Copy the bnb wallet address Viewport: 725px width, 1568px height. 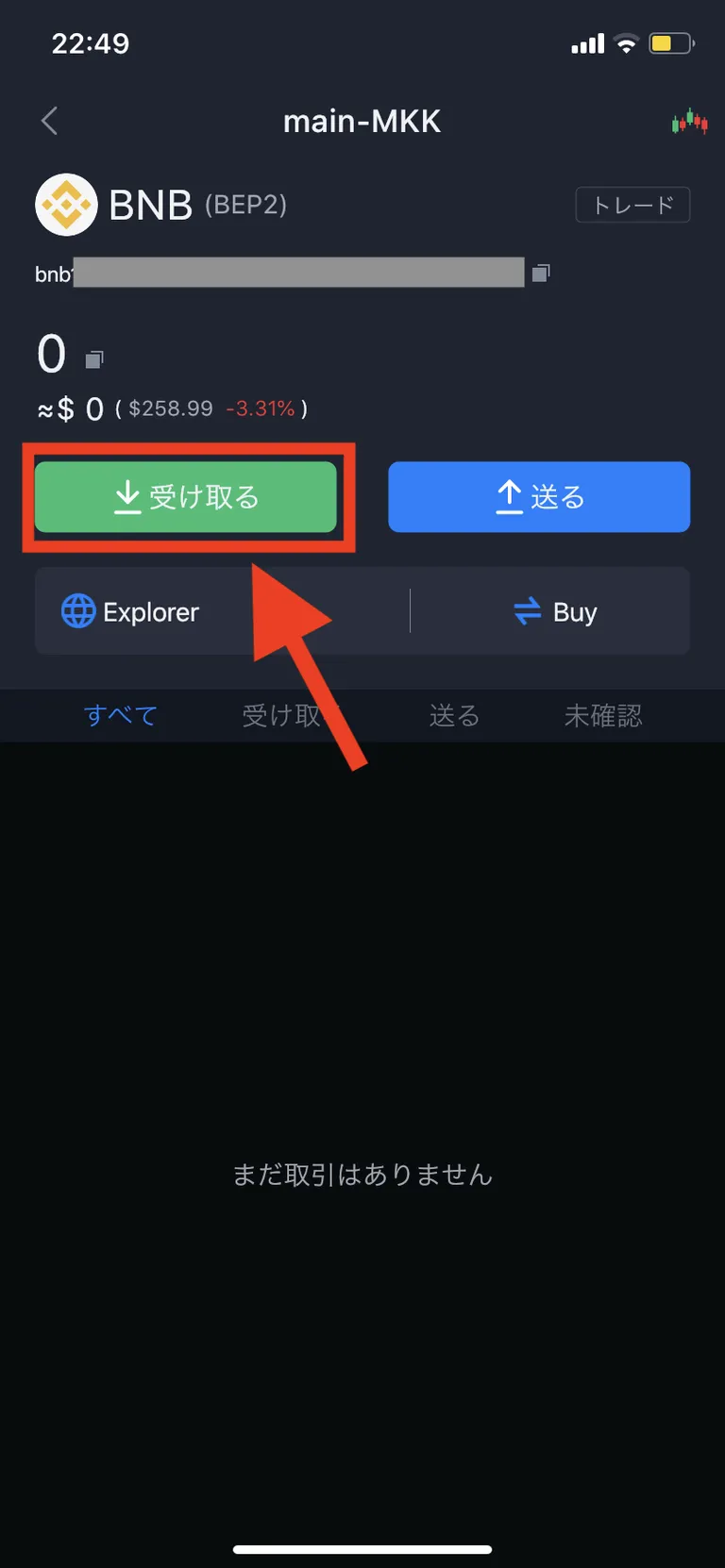(541, 273)
